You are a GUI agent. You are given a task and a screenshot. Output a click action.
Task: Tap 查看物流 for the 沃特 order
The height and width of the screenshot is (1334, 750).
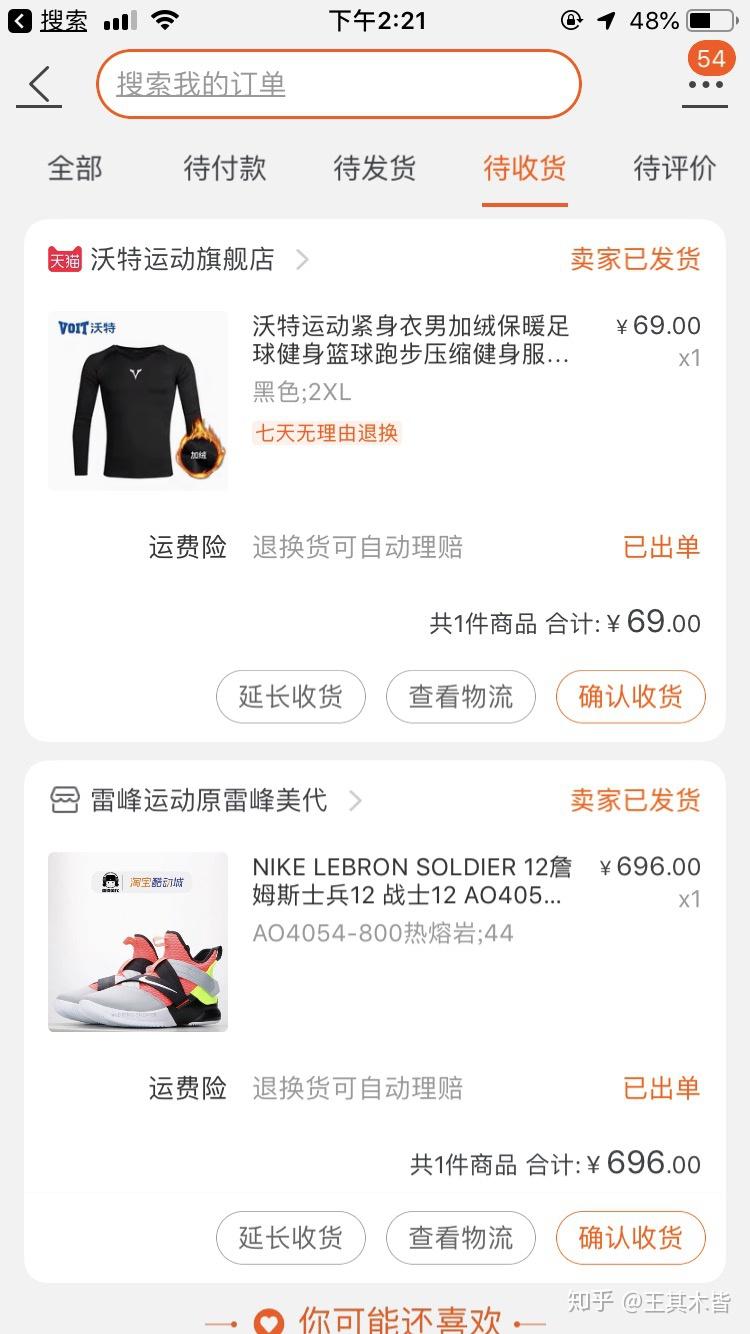[x=461, y=696]
